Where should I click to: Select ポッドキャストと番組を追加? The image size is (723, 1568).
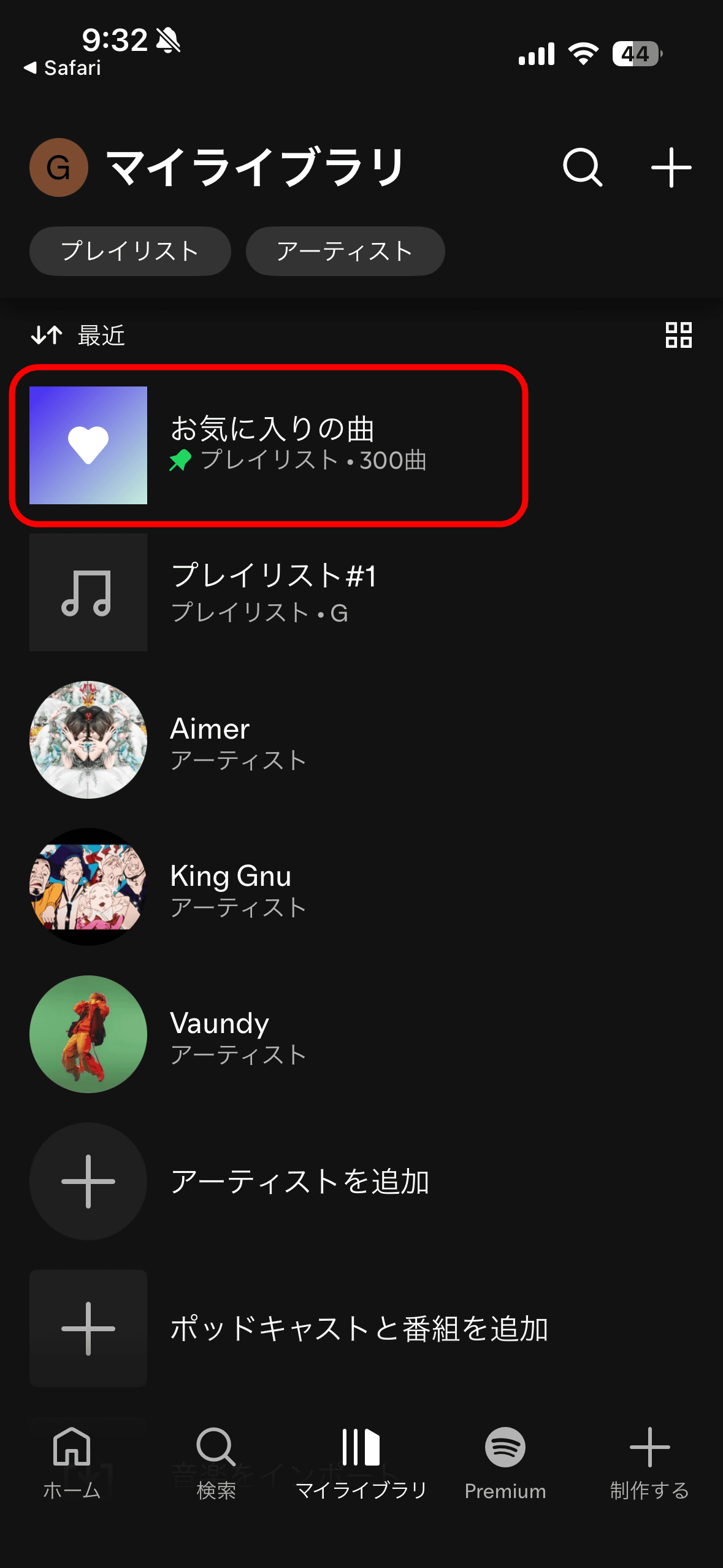coord(358,1329)
